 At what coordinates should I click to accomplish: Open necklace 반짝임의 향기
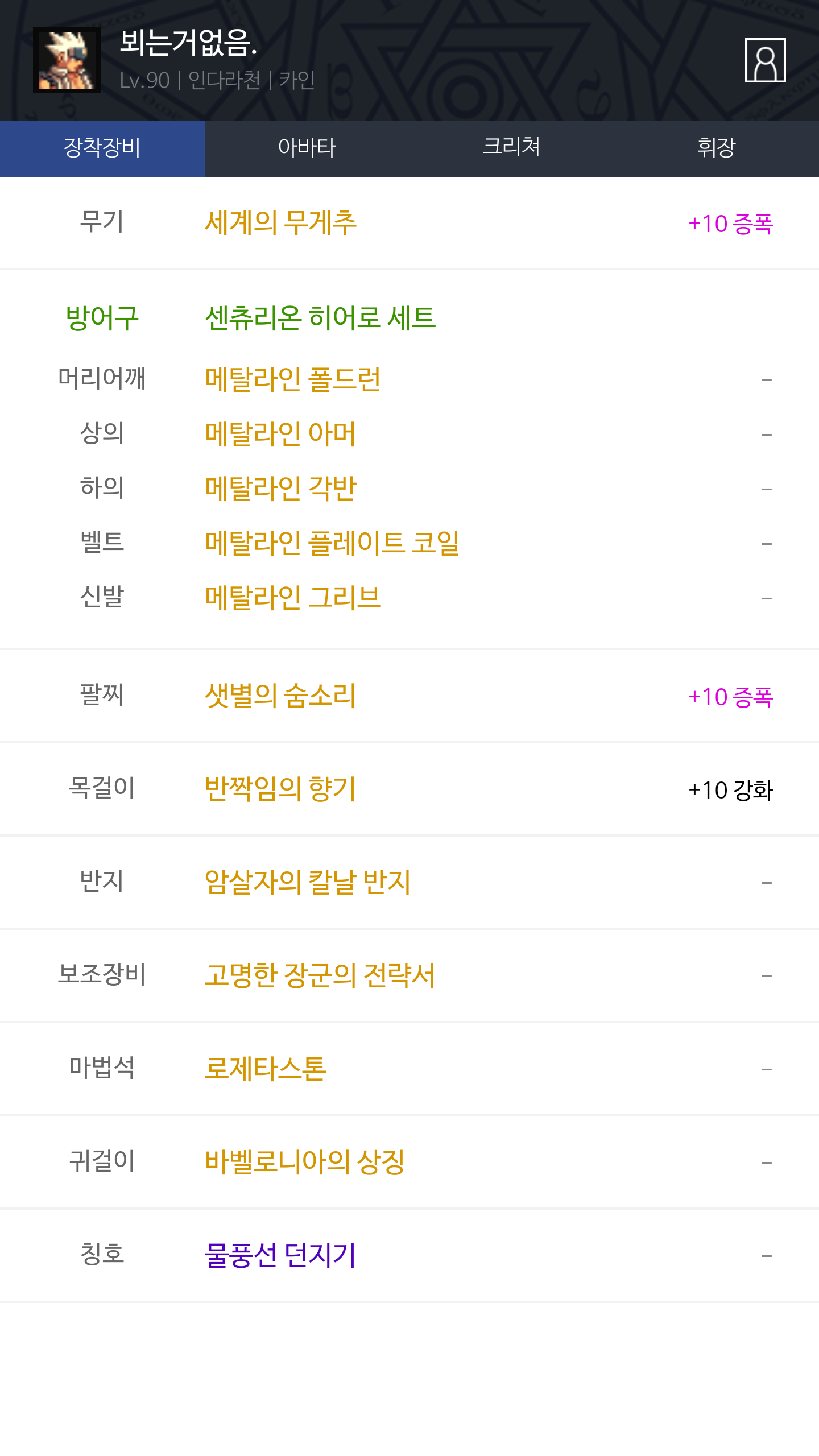[280, 789]
